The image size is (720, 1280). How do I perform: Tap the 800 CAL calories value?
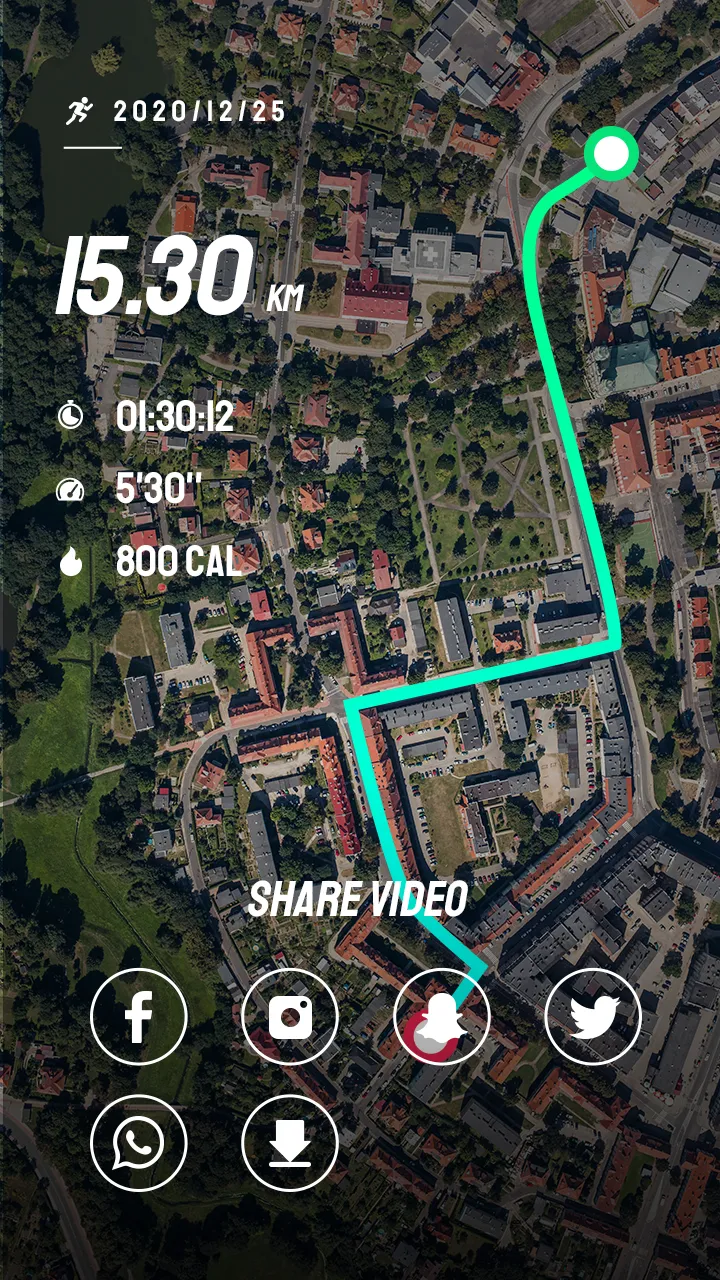(x=175, y=562)
